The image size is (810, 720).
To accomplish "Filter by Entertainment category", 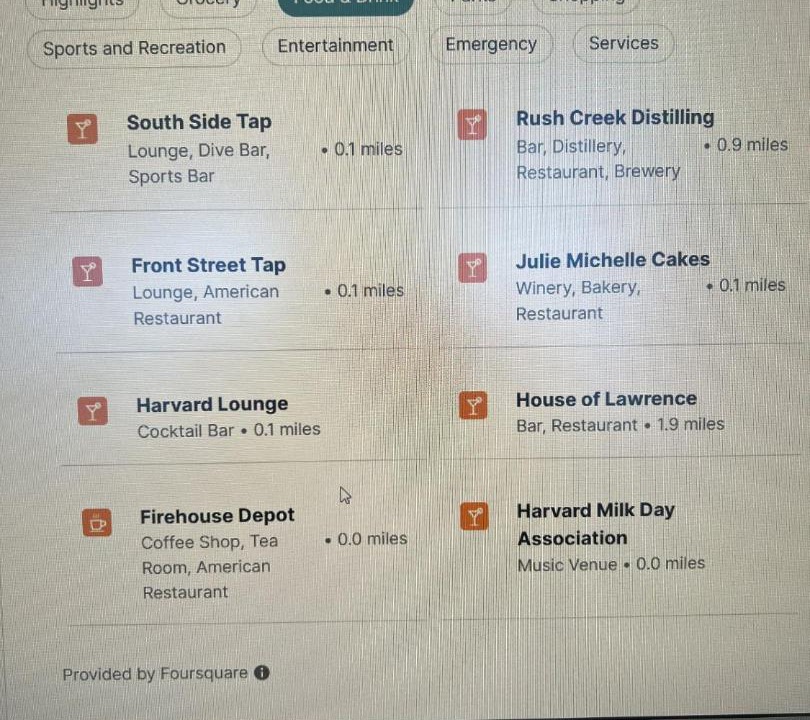I will 335,45.
